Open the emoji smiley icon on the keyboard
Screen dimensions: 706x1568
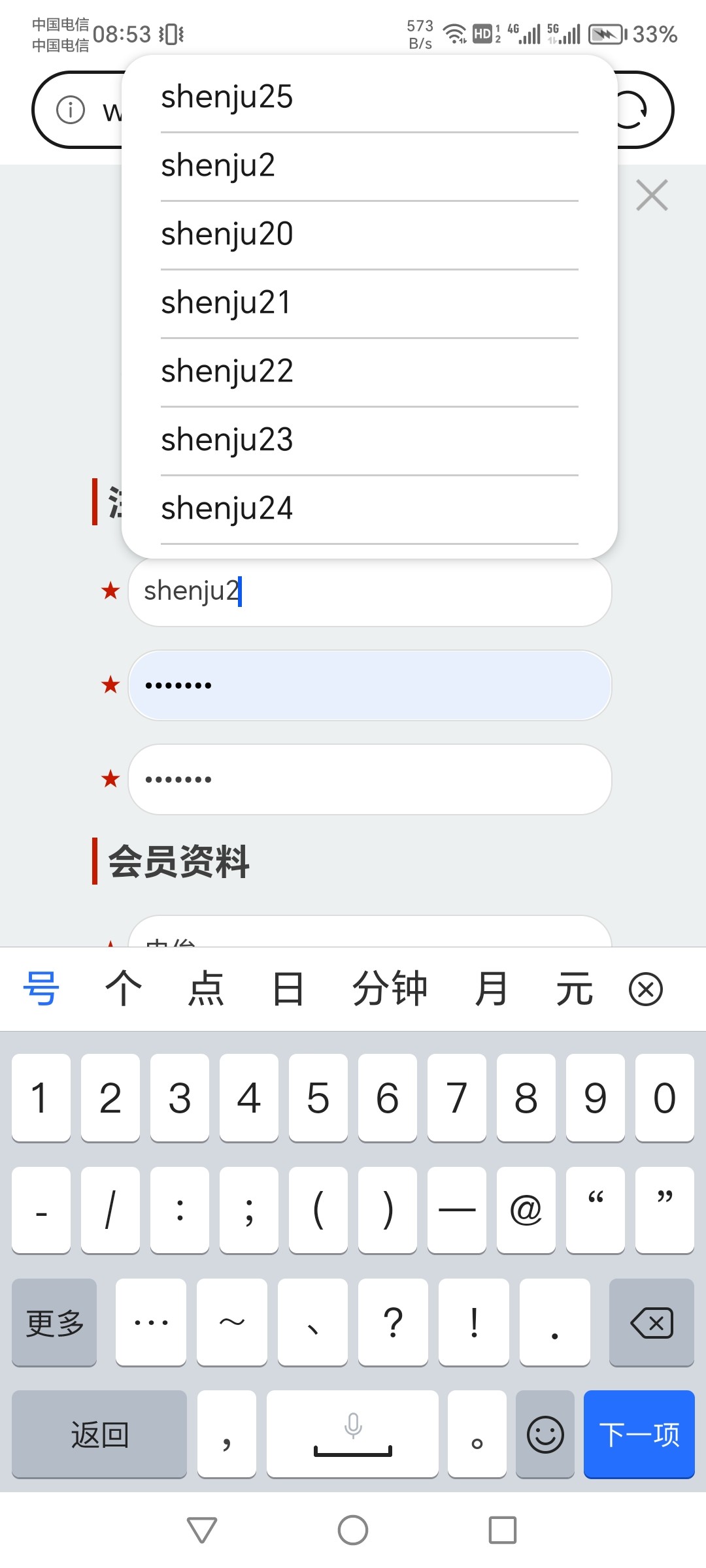tap(545, 1433)
